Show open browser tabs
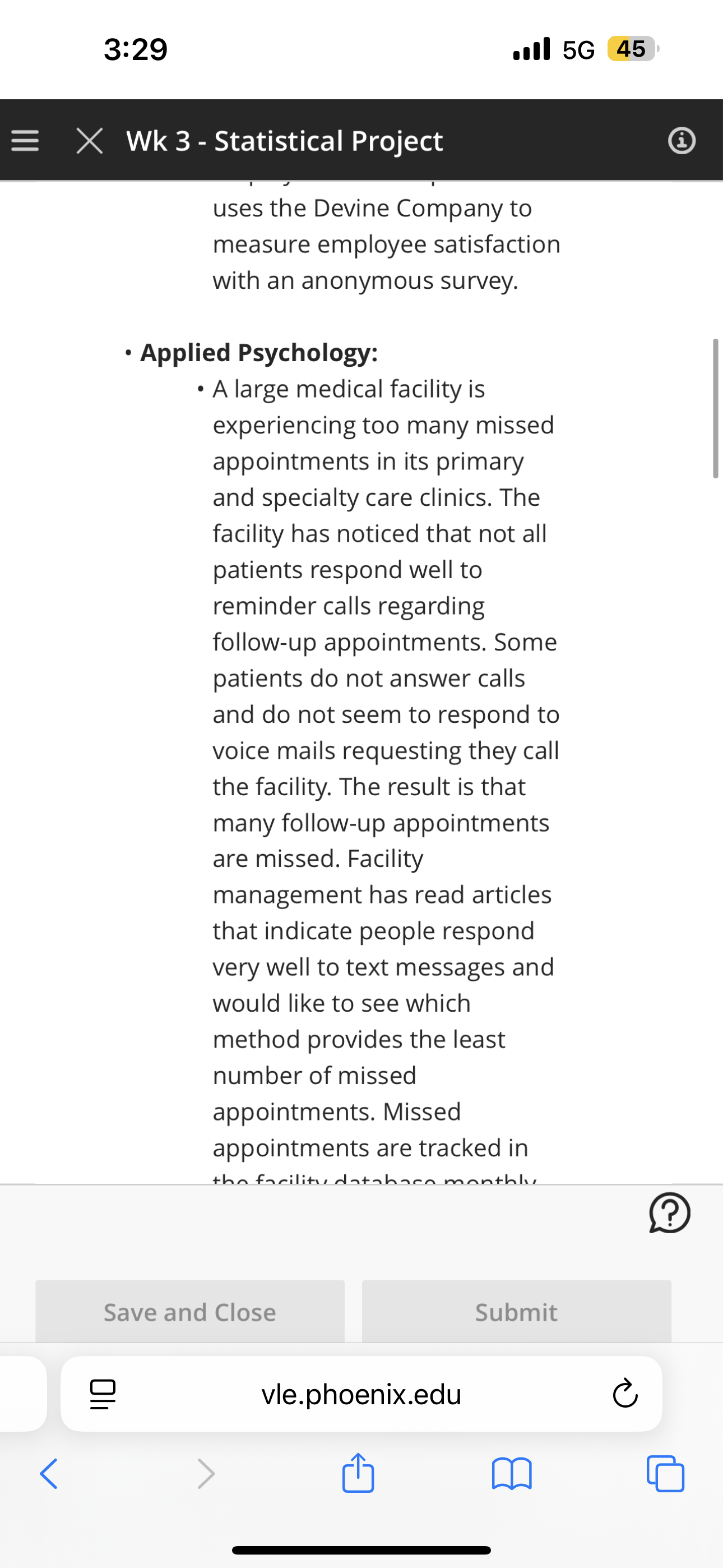 click(665, 1474)
